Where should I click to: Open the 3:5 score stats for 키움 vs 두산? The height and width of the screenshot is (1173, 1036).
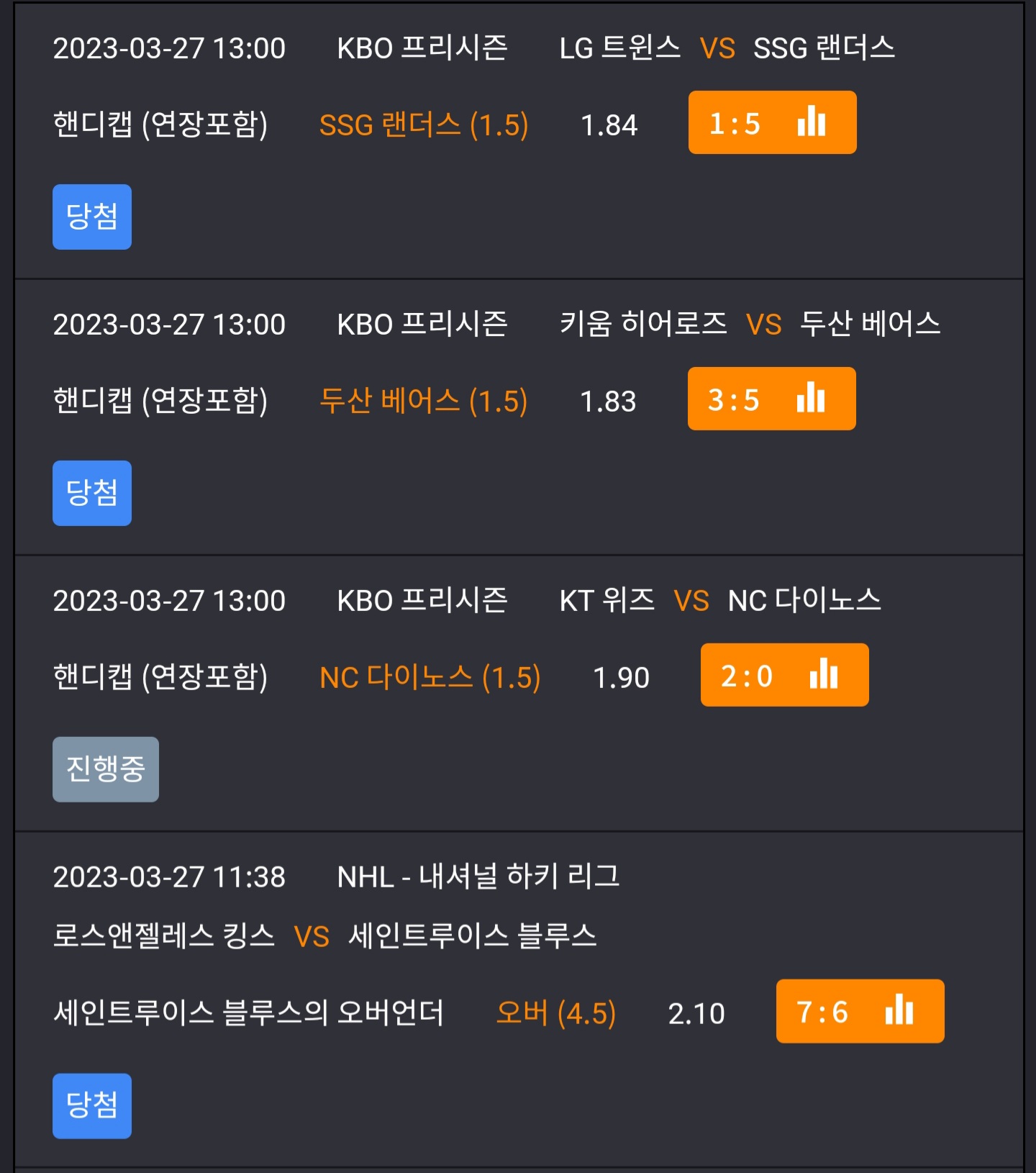771,399
